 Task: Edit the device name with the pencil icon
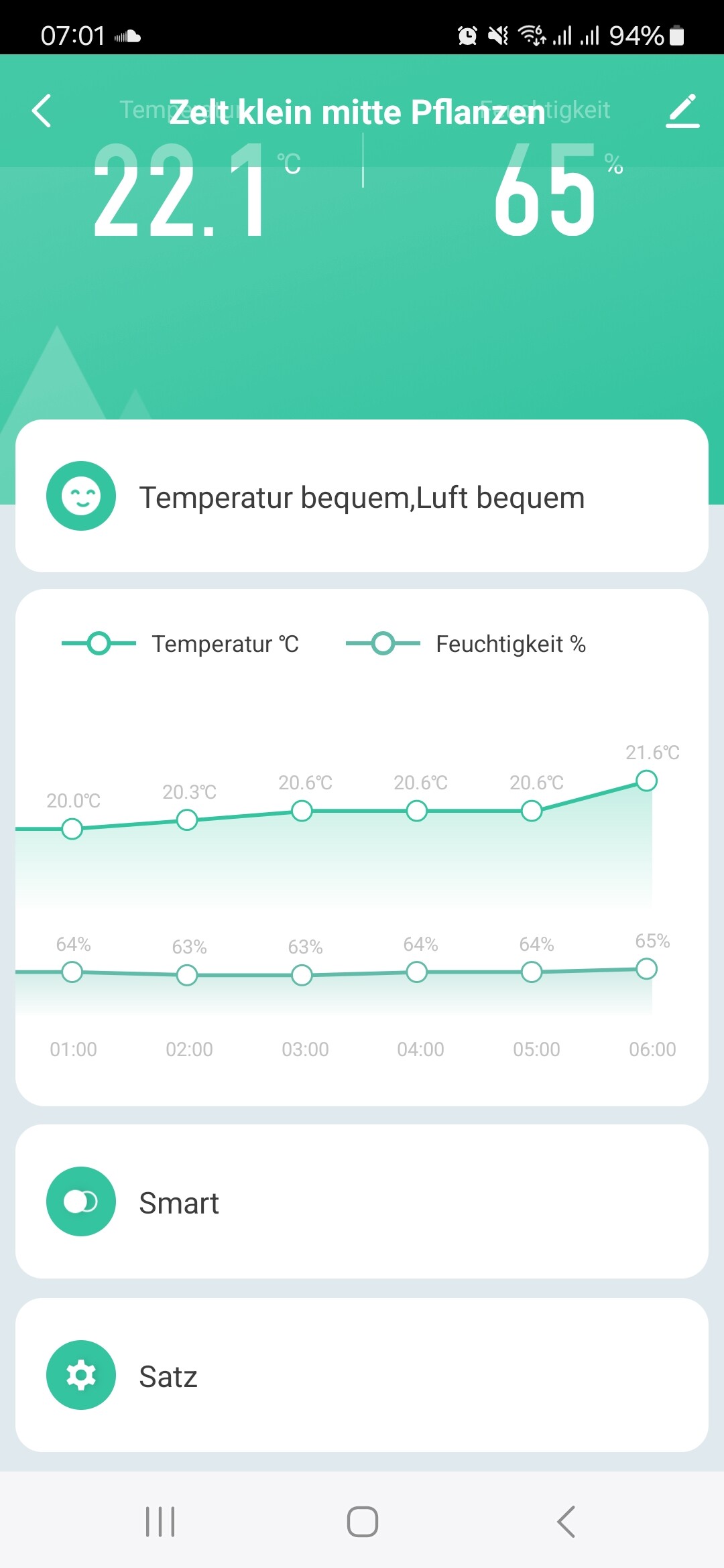[682, 111]
